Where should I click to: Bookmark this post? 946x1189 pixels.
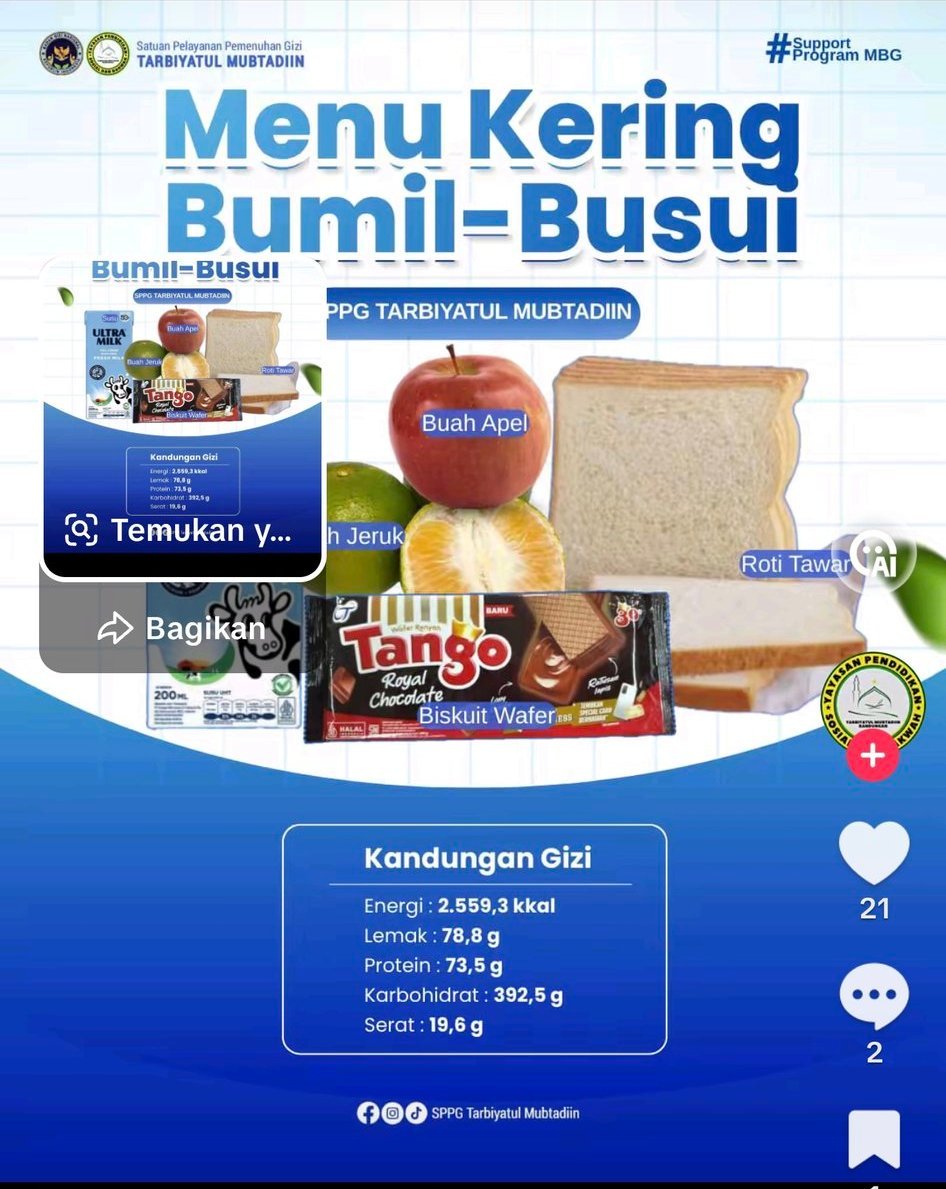[874, 1139]
